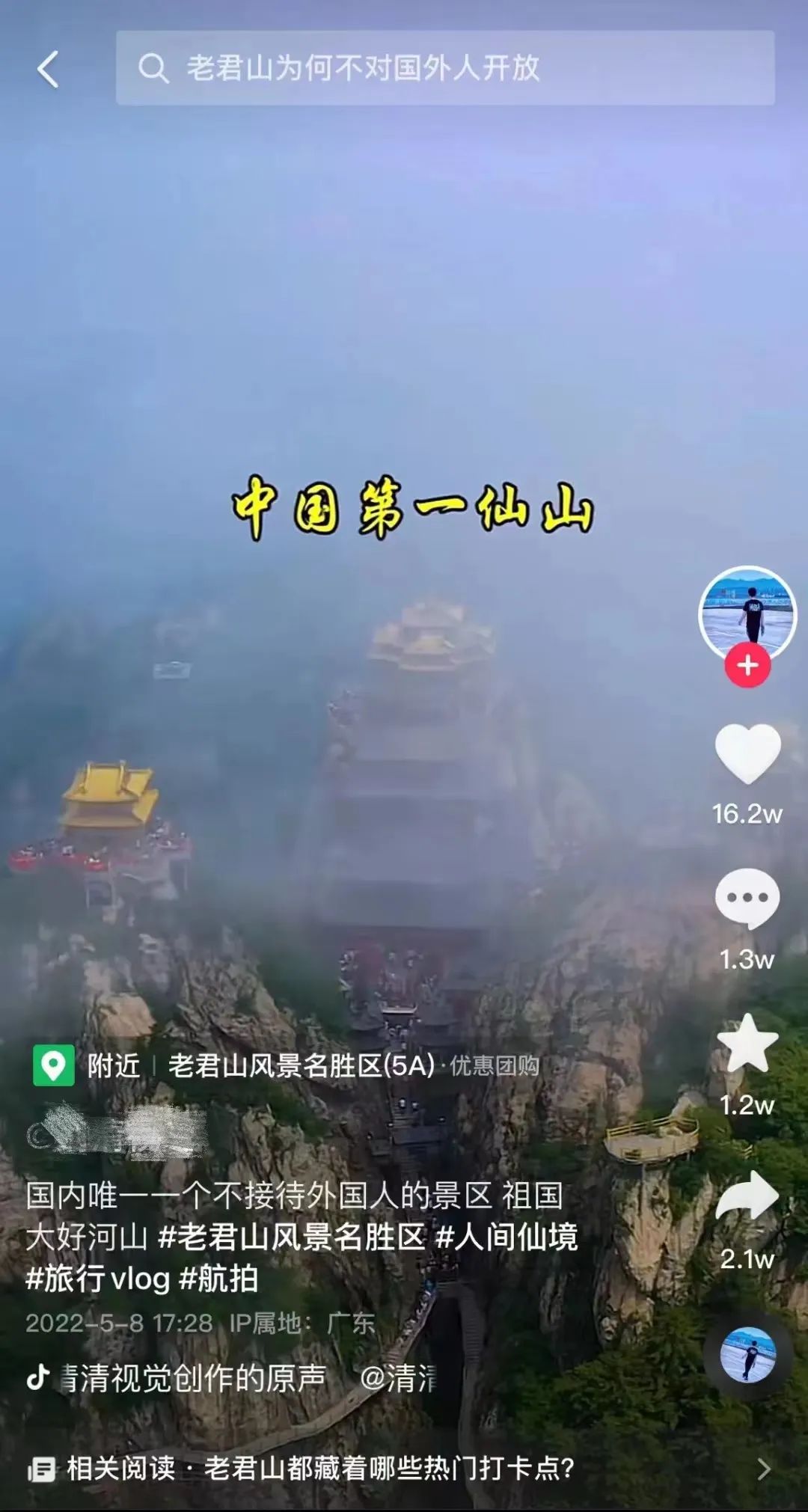The image size is (808, 1512).
Task: Open the #旅行vlog hashtag
Action: (98, 1279)
